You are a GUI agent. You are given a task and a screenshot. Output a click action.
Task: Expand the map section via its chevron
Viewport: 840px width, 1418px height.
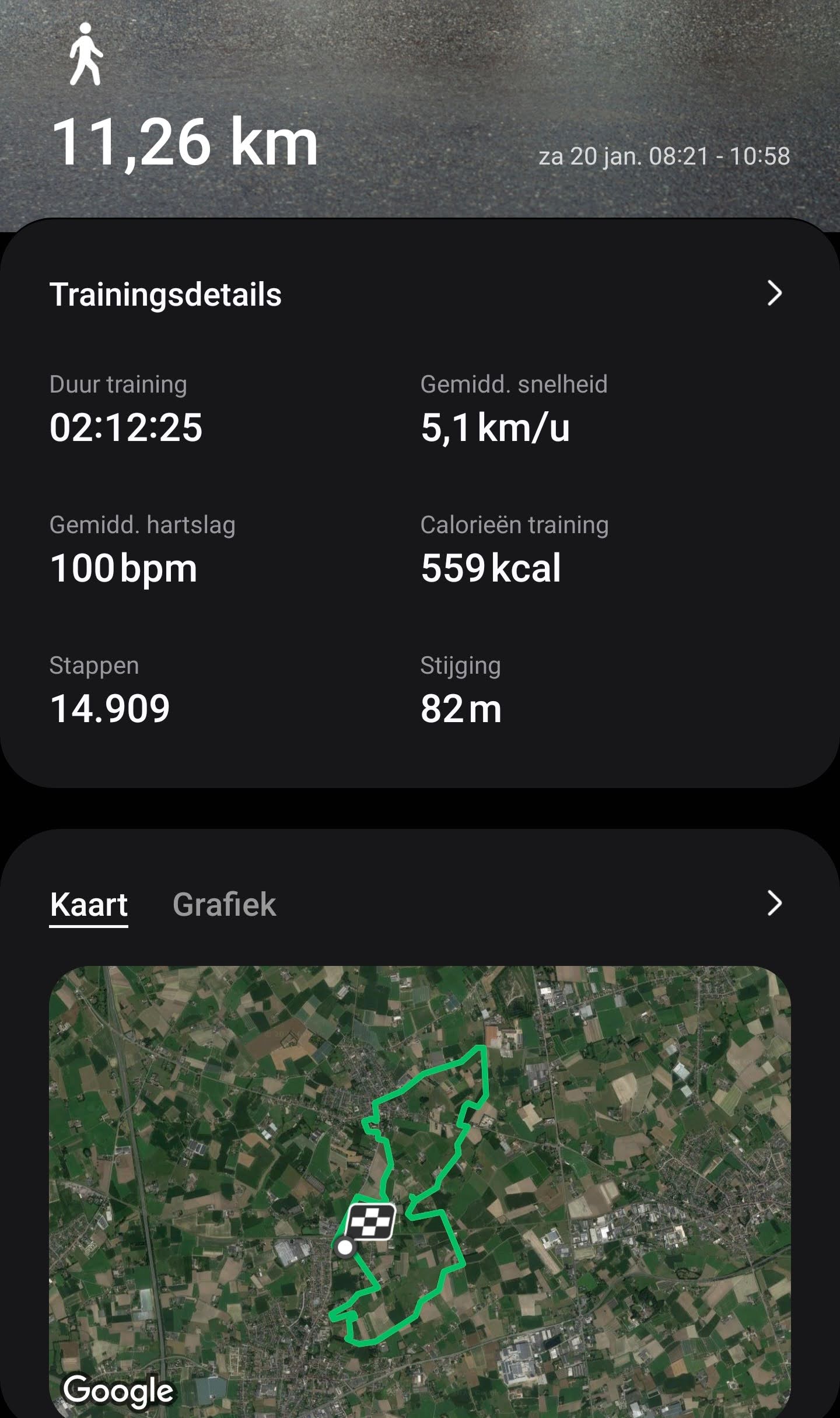coord(774,904)
